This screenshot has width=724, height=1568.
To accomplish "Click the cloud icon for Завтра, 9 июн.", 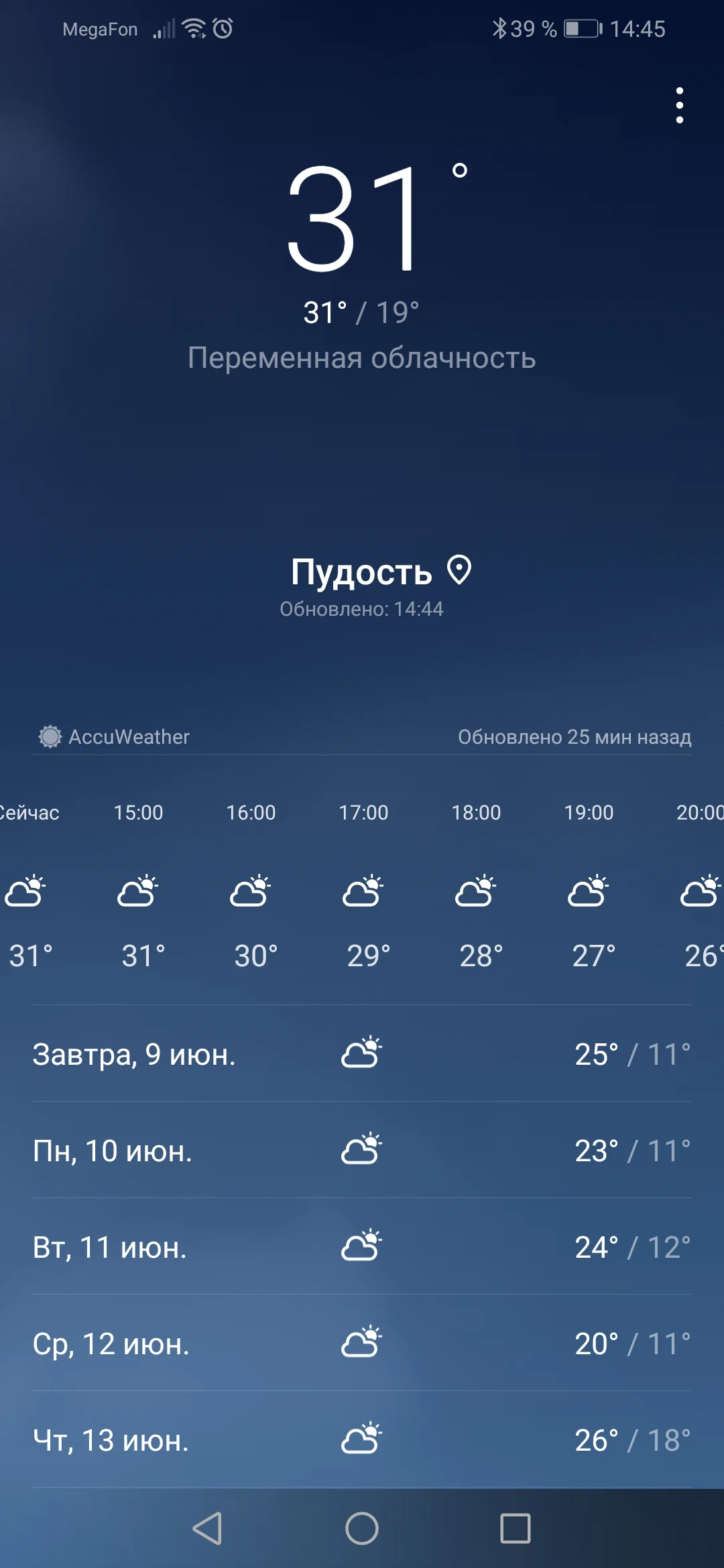I will (x=362, y=1052).
